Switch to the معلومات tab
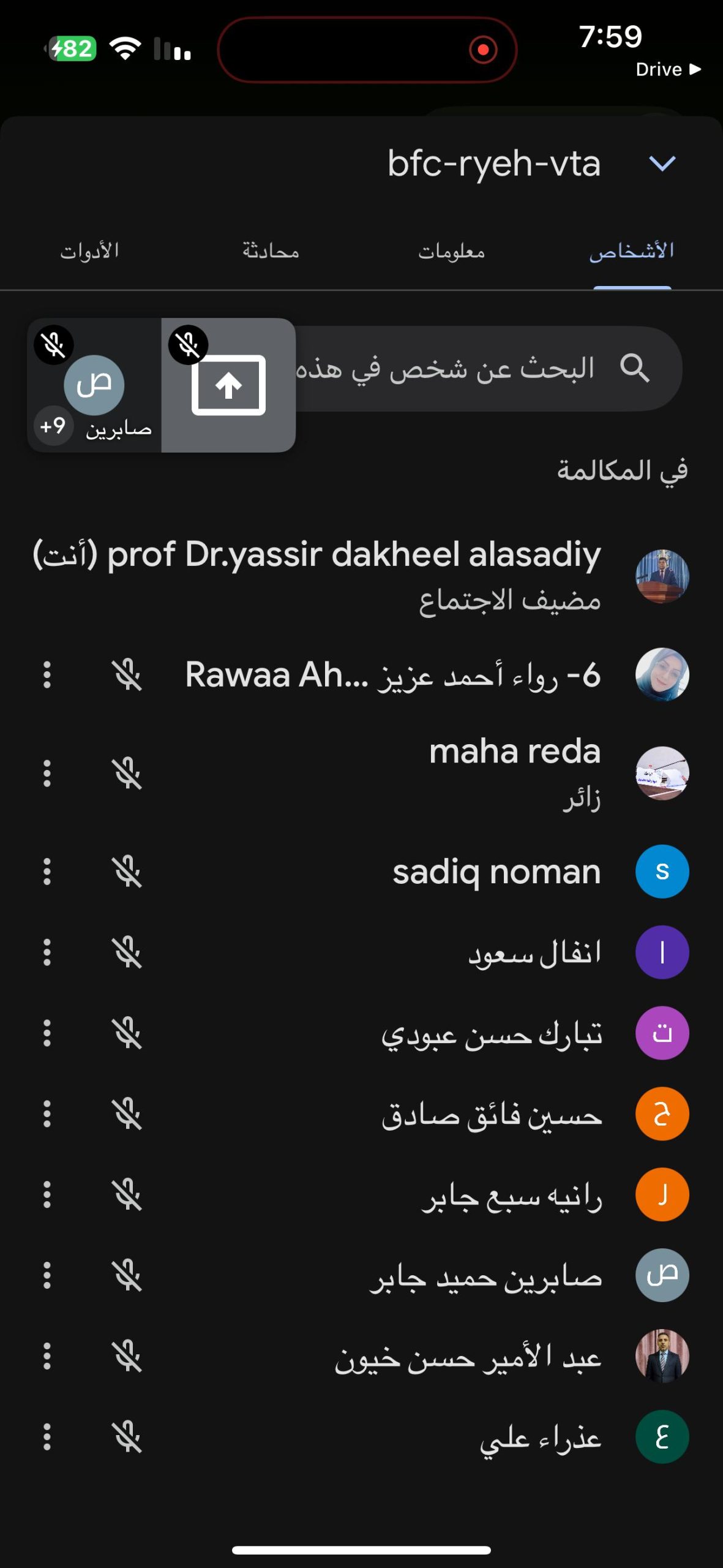This screenshot has height=1568, width=723. (x=452, y=251)
